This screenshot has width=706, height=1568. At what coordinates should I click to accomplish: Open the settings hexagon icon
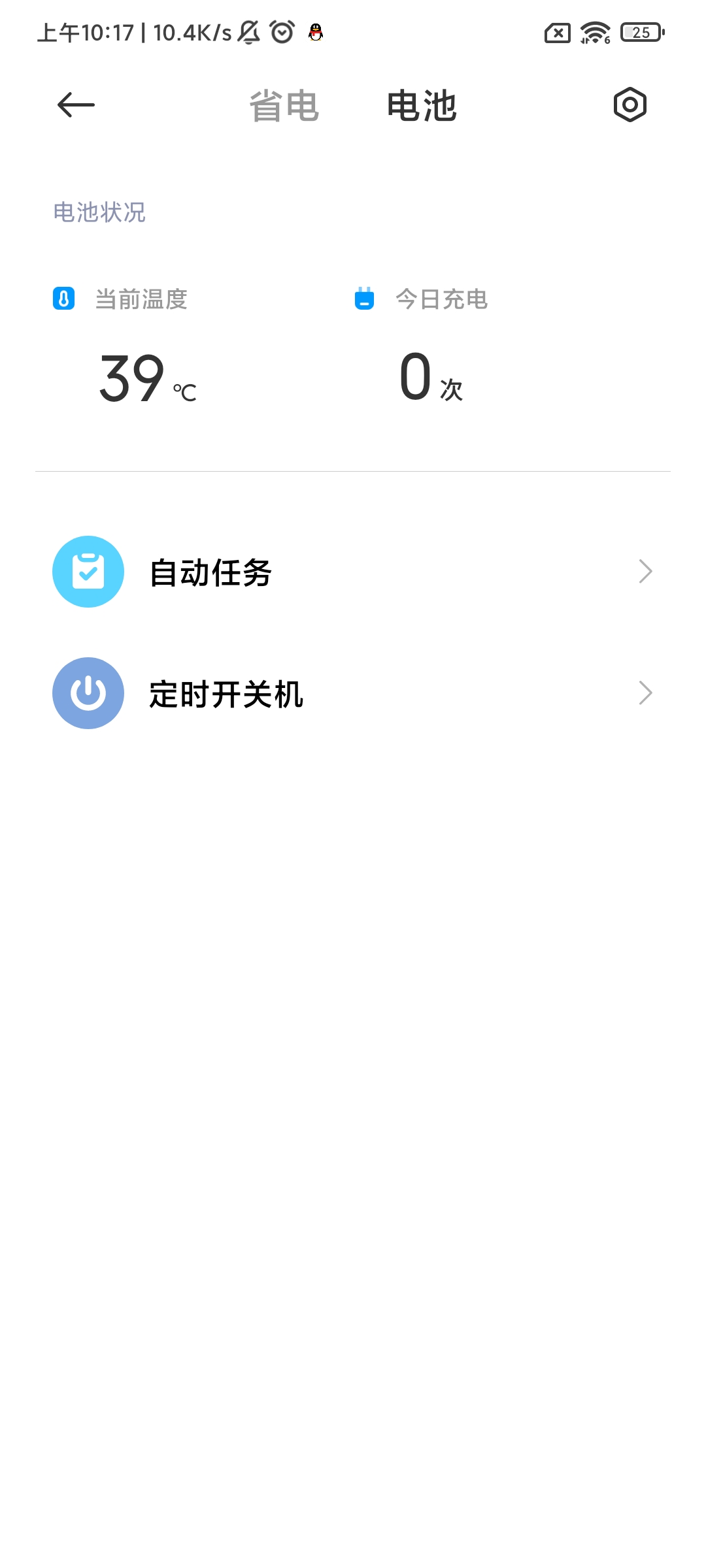pyautogui.click(x=630, y=105)
